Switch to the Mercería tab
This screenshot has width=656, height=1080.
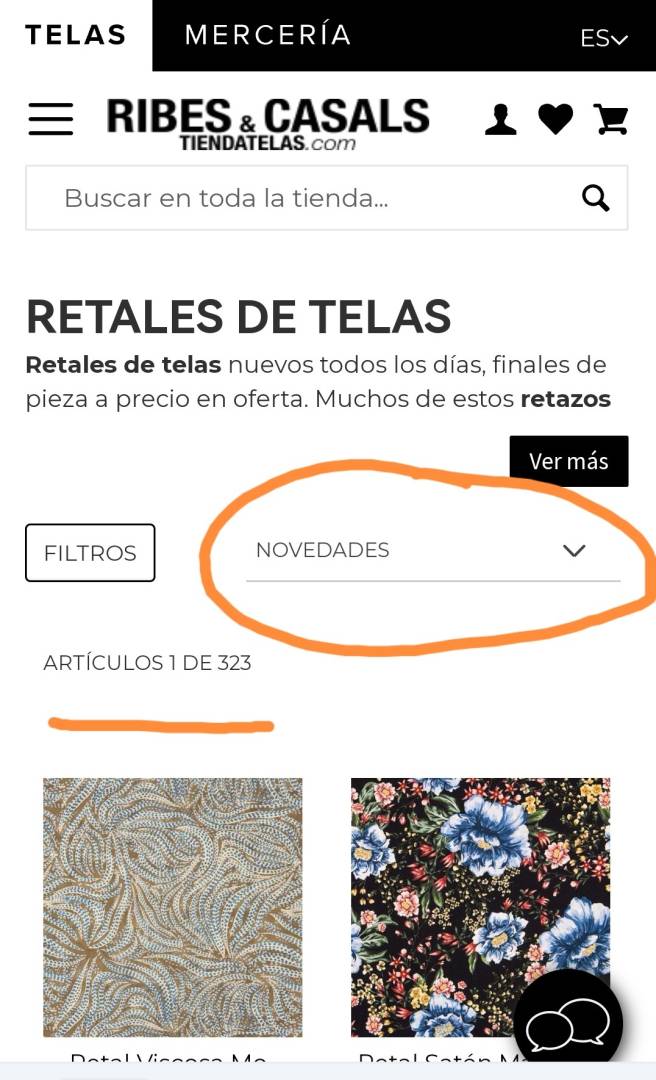pyautogui.click(x=268, y=35)
